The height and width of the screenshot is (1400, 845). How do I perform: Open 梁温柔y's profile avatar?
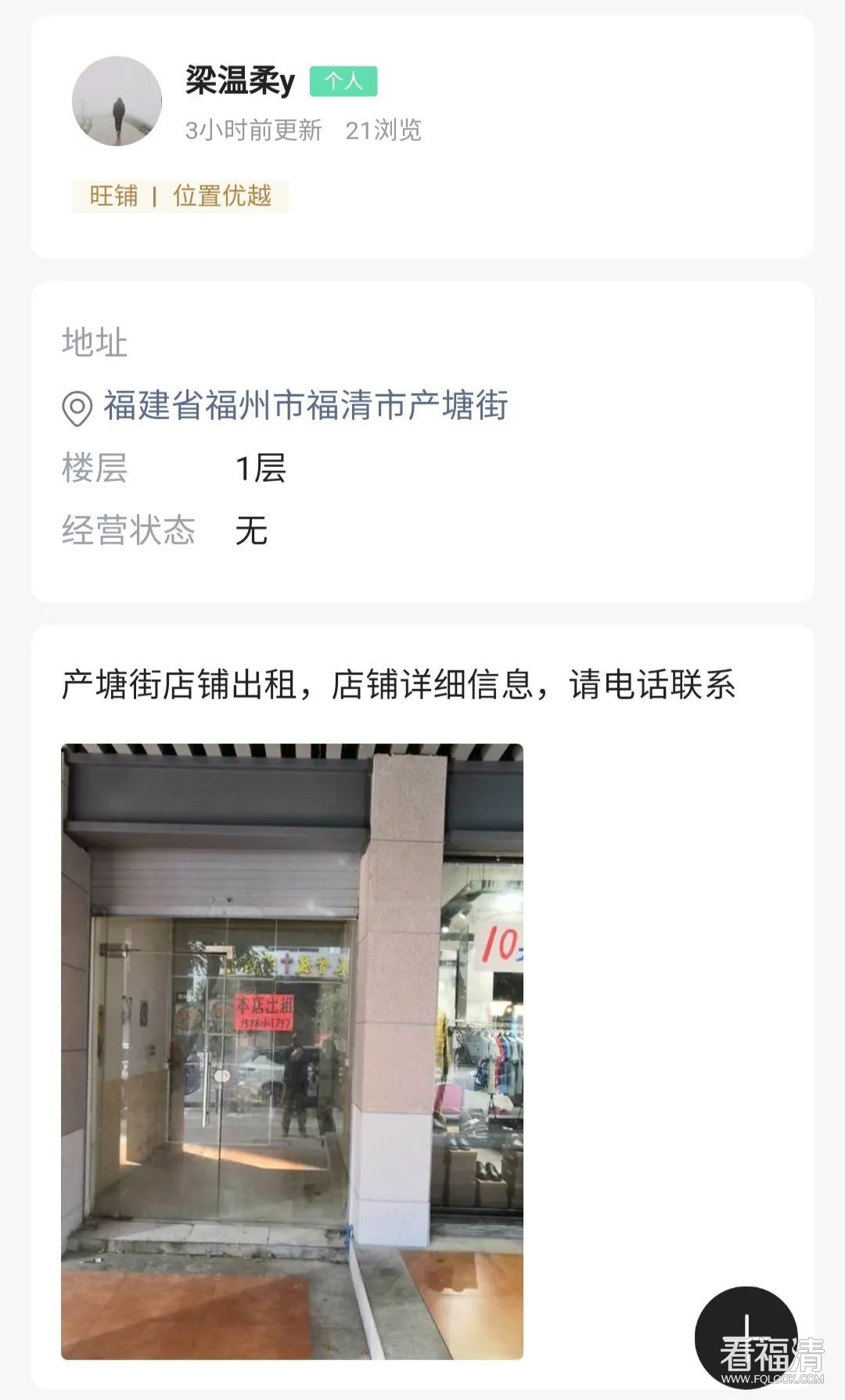click(x=117, y=101)
